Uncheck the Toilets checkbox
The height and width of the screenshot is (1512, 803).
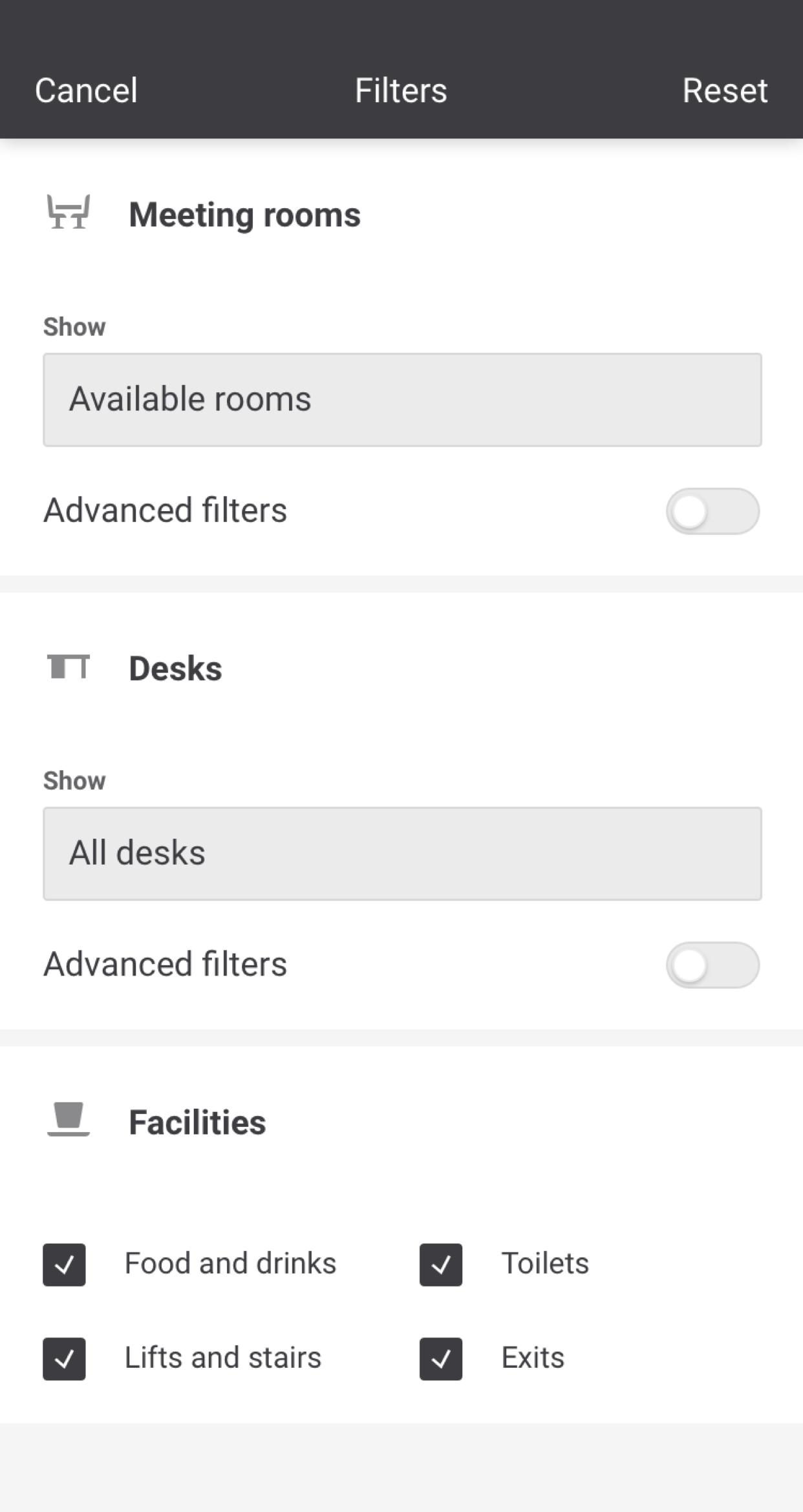[441, 1265]
